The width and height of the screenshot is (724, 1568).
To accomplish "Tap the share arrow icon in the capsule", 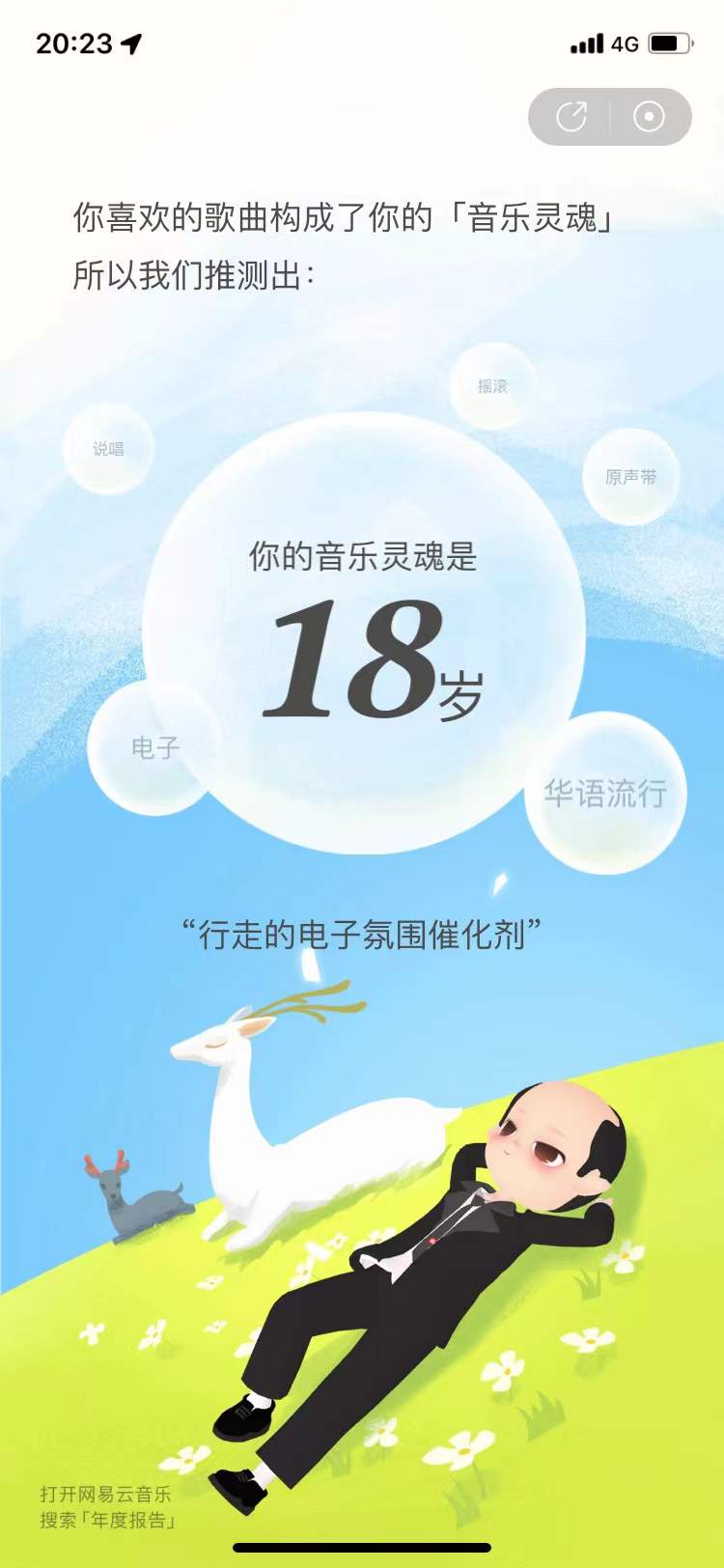I will pos(571,117).
